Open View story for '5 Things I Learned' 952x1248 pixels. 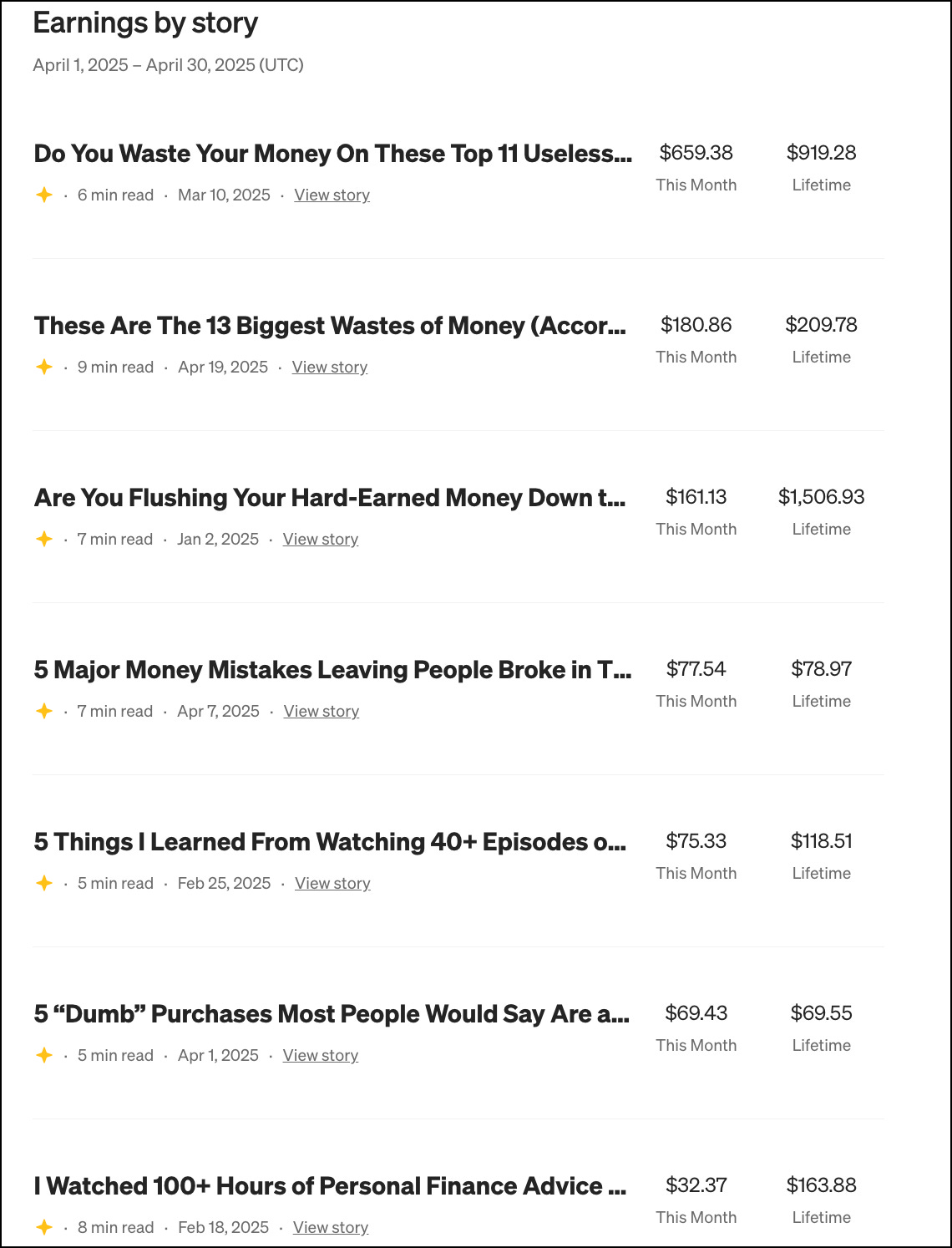(x=332, y=883)
